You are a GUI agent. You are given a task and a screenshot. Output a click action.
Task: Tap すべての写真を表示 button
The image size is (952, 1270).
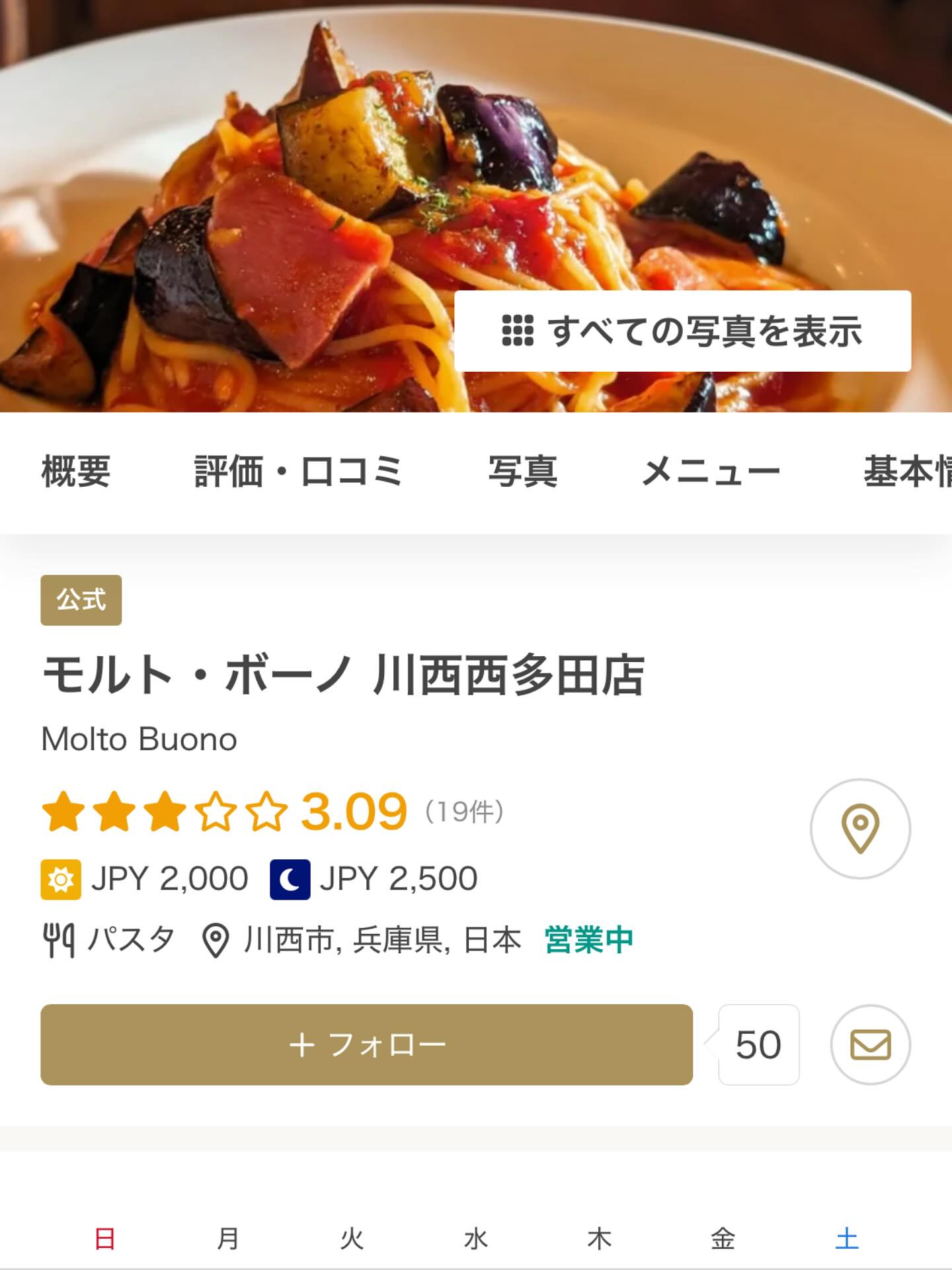pos(682,331)
